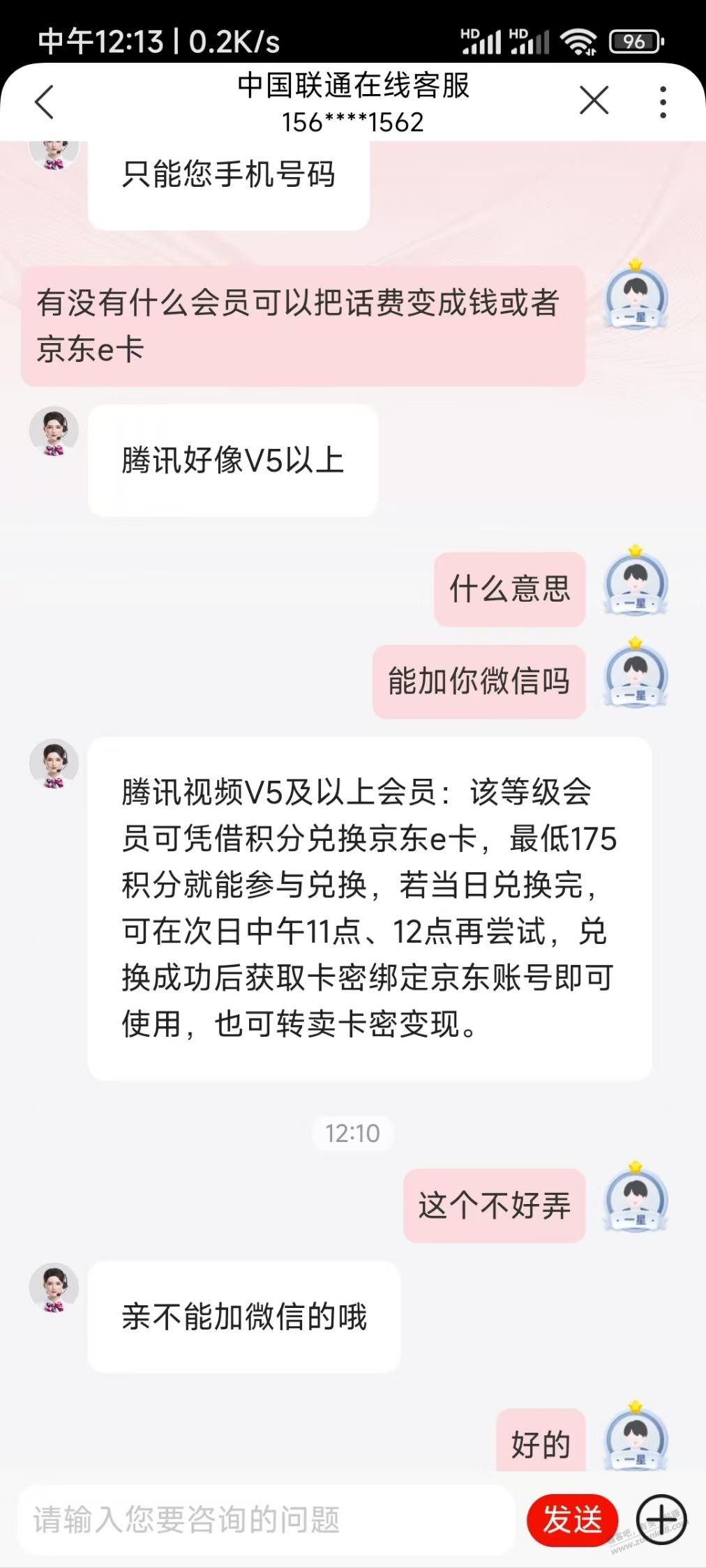This screenshot has width=706, height=1568.
Task: Close the online customer service window
Action: (594, 100)
